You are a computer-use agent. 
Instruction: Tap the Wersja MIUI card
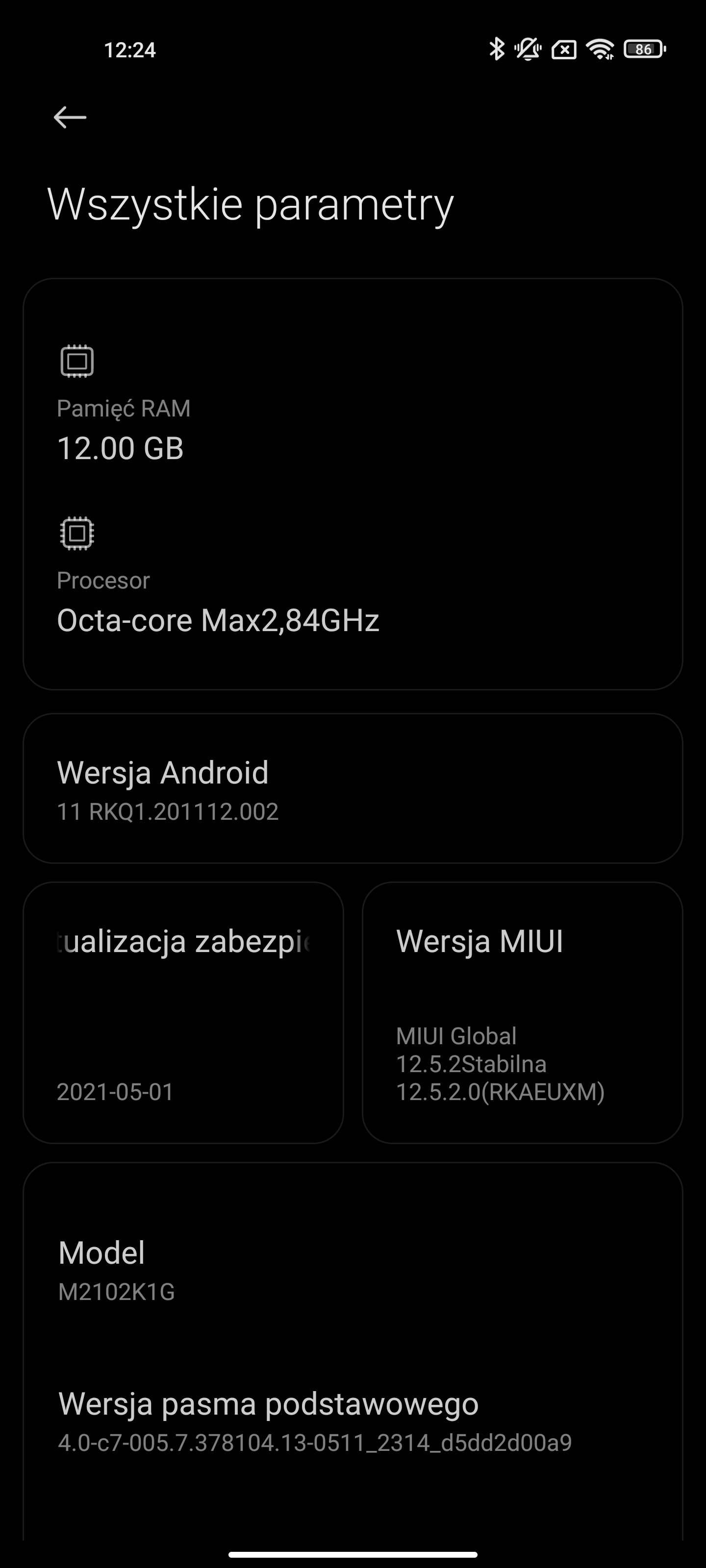[x=522, y=1013]
